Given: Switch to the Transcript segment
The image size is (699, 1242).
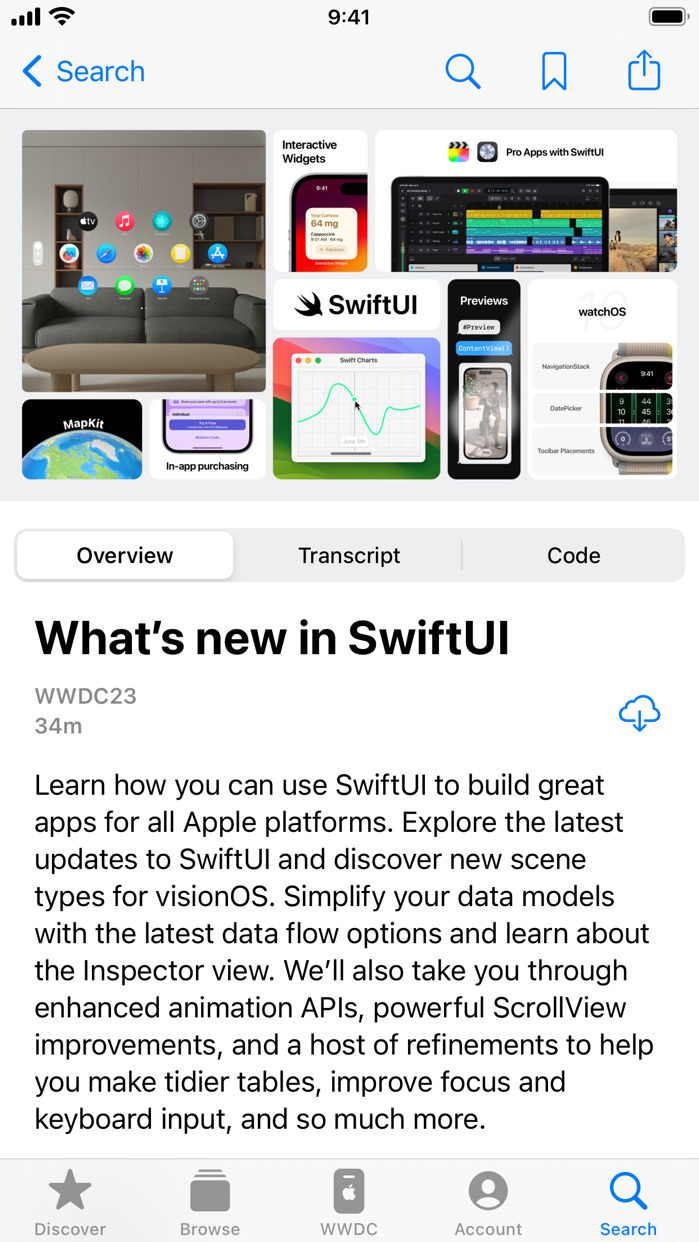Looking at the screenshot, I should tap(349, 556).
